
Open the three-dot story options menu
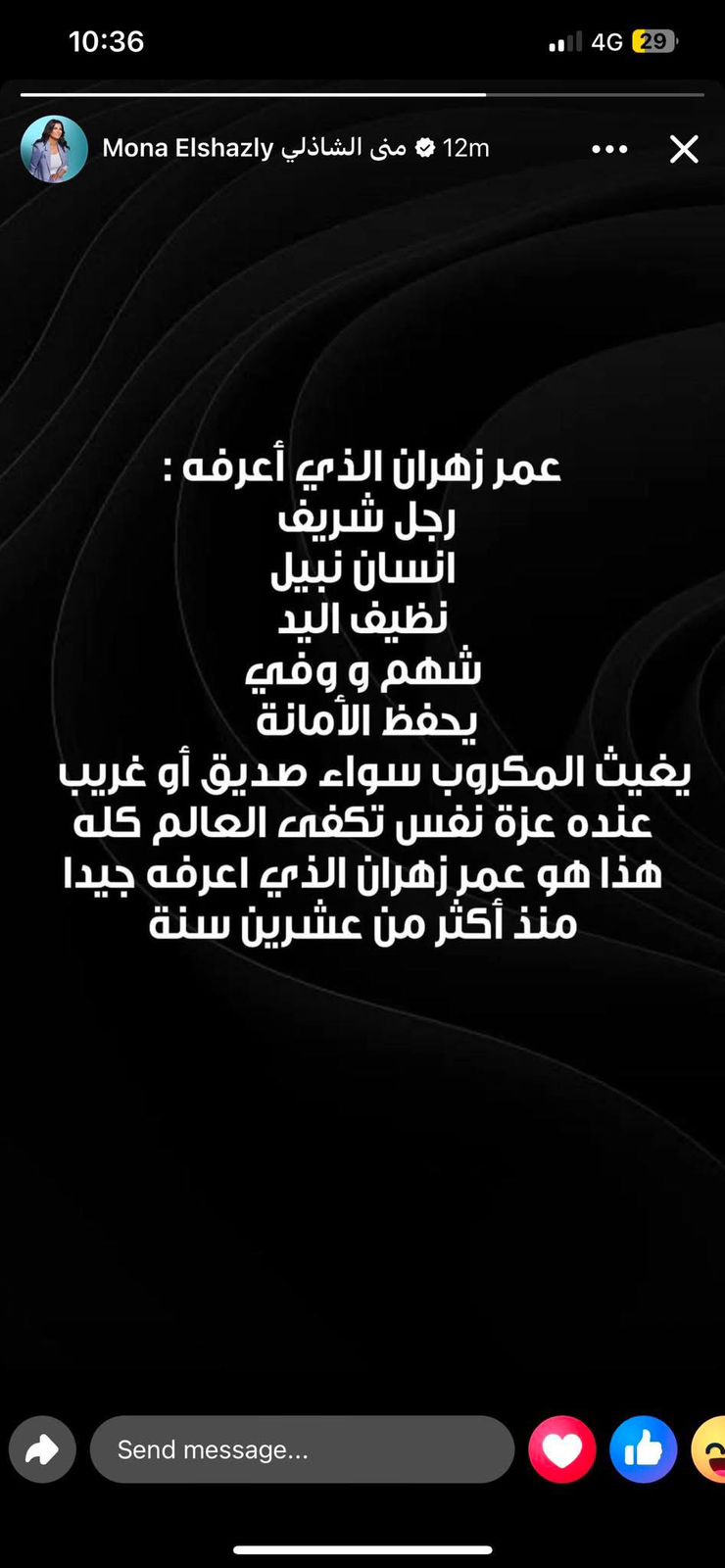[609, 149]
